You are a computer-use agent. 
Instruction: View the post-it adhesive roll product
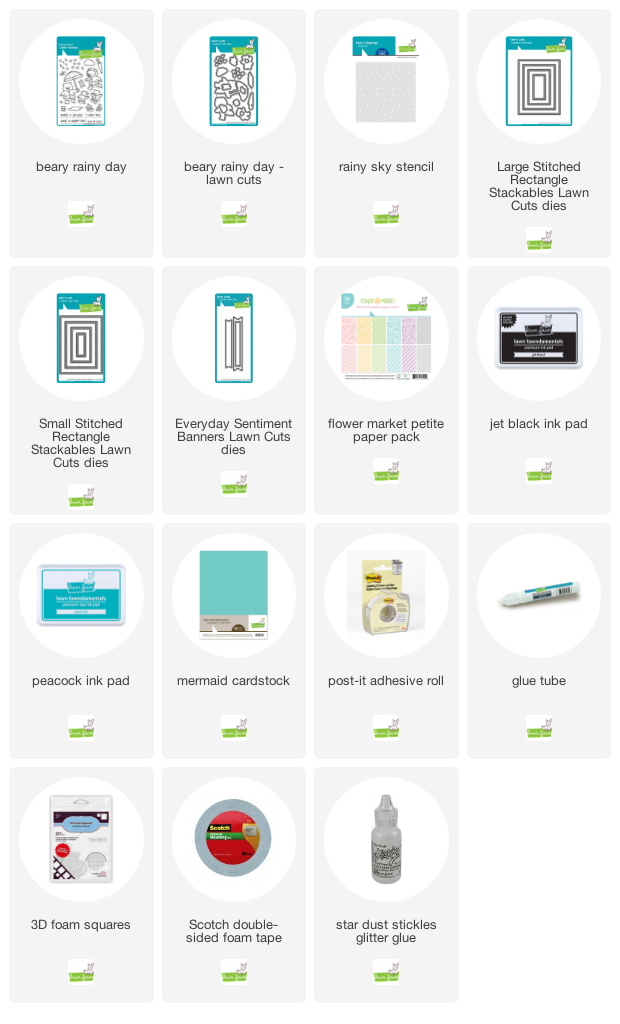[386, 641]
